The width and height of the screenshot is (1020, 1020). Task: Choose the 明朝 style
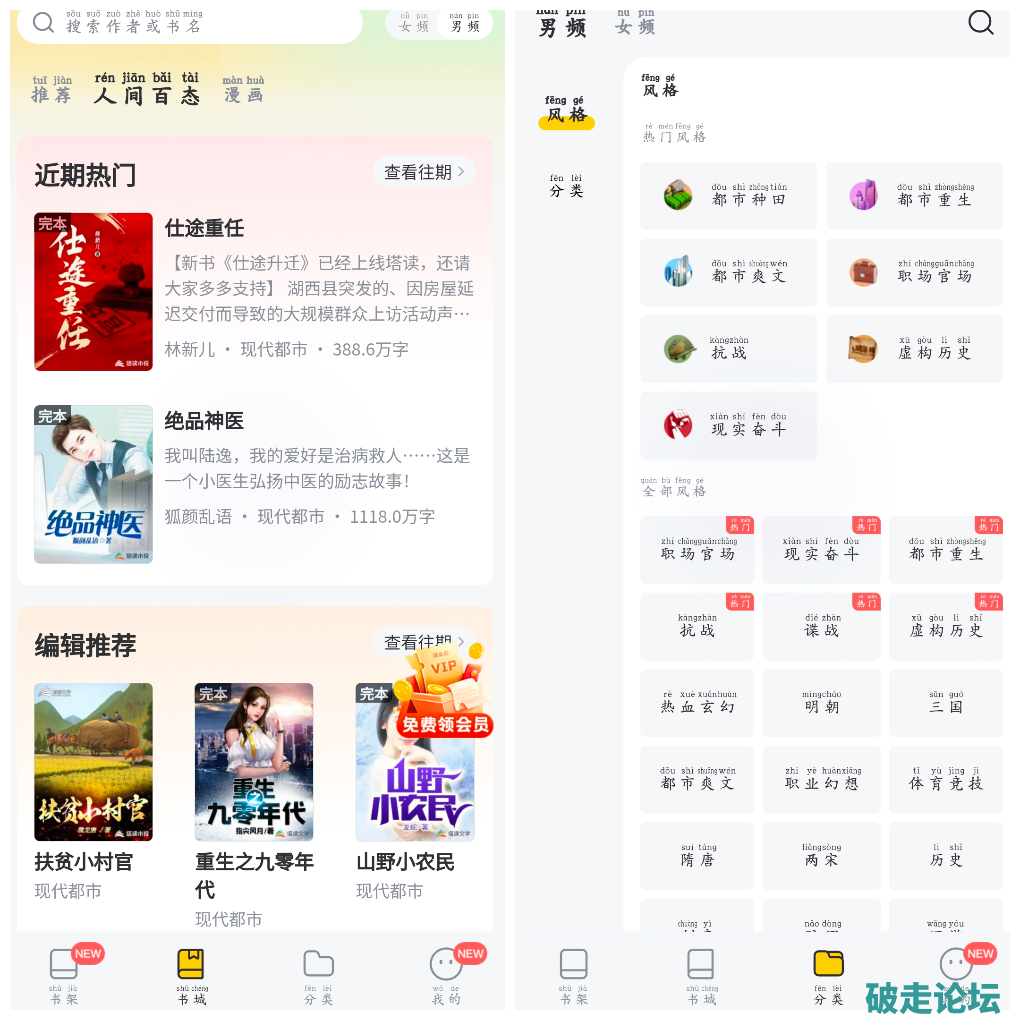(821, 702)
